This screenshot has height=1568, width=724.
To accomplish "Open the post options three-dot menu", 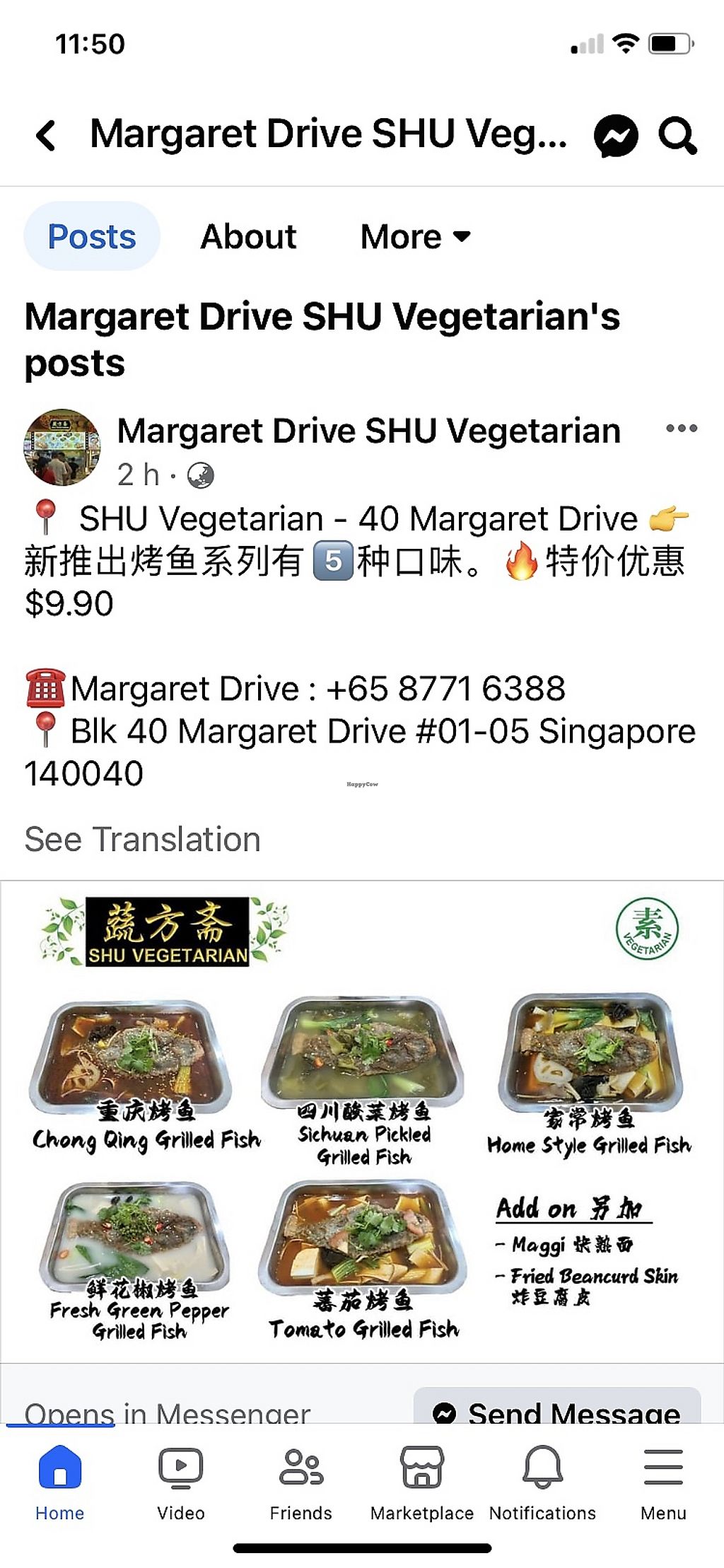I will point(680,429).
